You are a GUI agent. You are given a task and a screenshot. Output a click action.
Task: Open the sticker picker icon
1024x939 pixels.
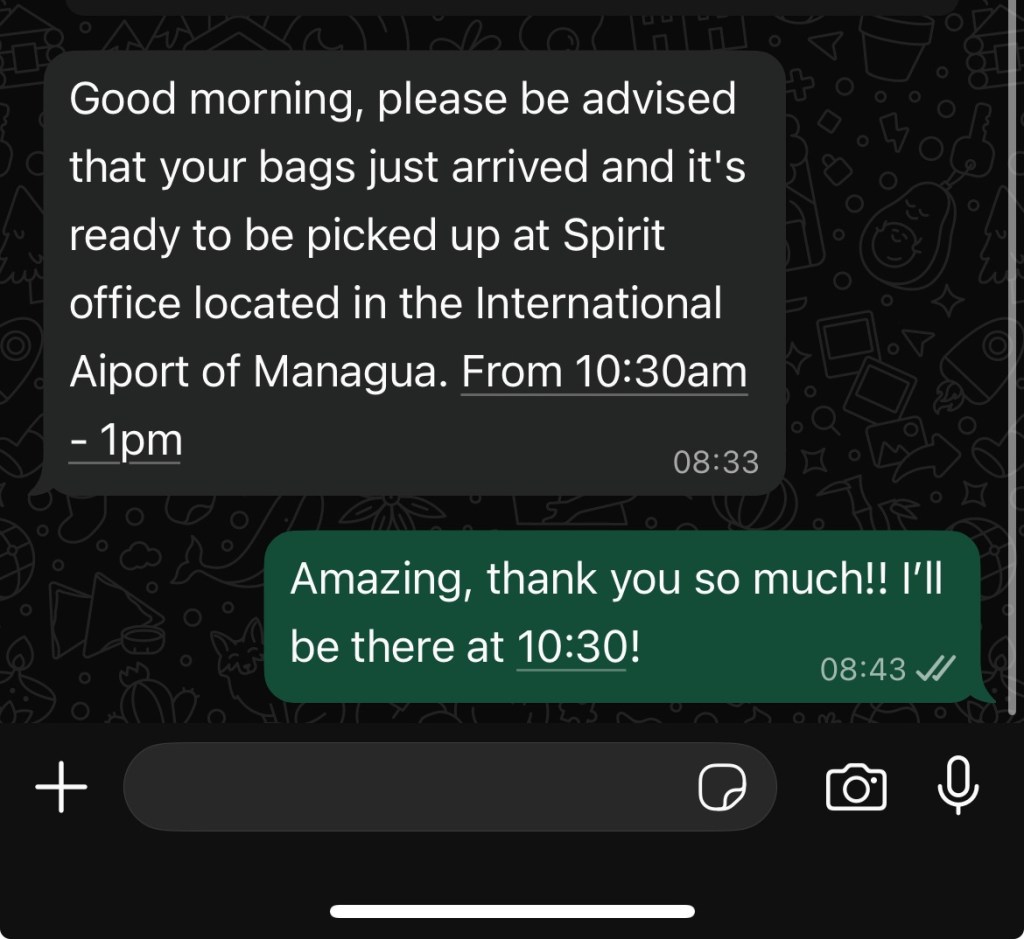pyautogui.click(x=721, y=788)
